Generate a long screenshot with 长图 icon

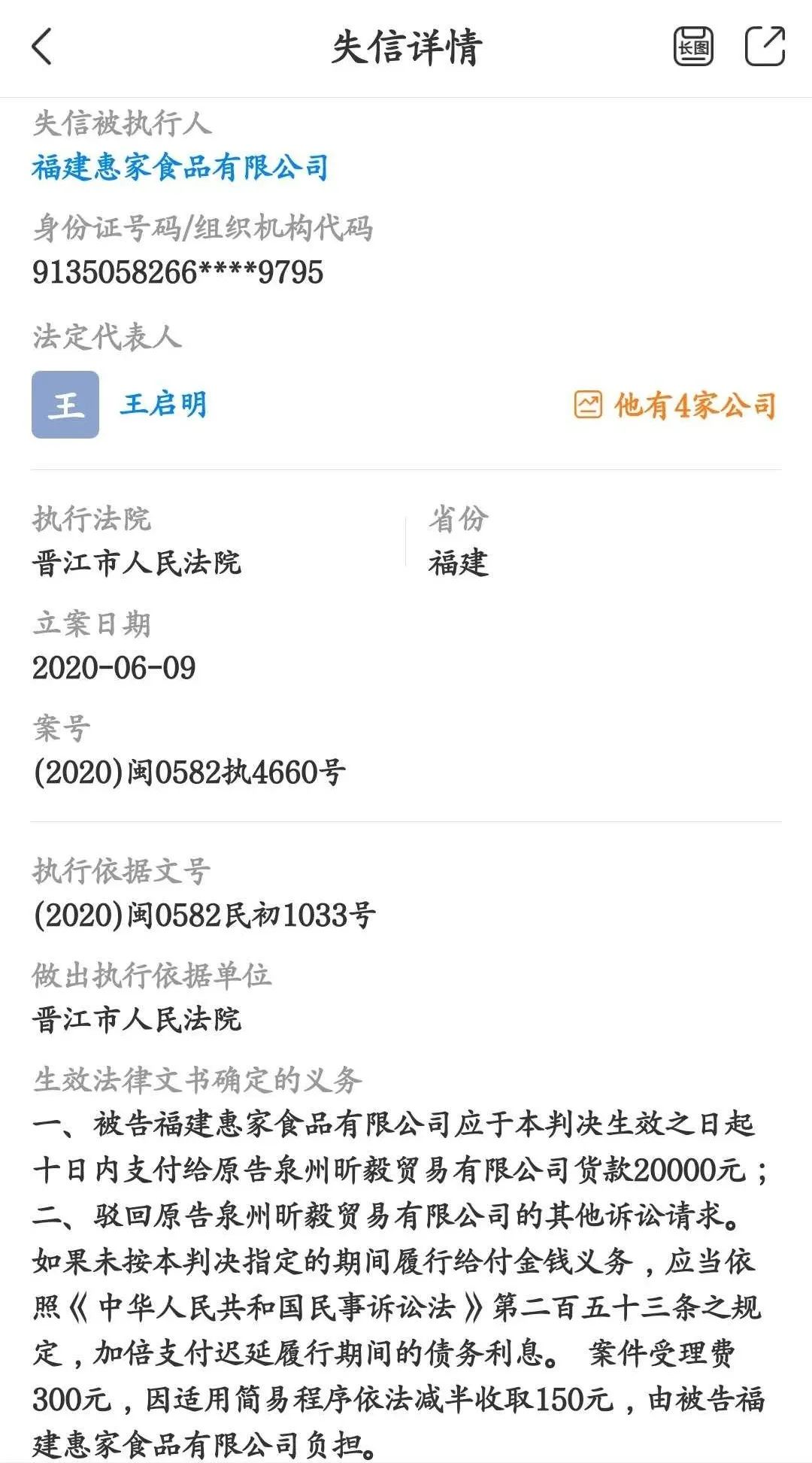point(692,47)
